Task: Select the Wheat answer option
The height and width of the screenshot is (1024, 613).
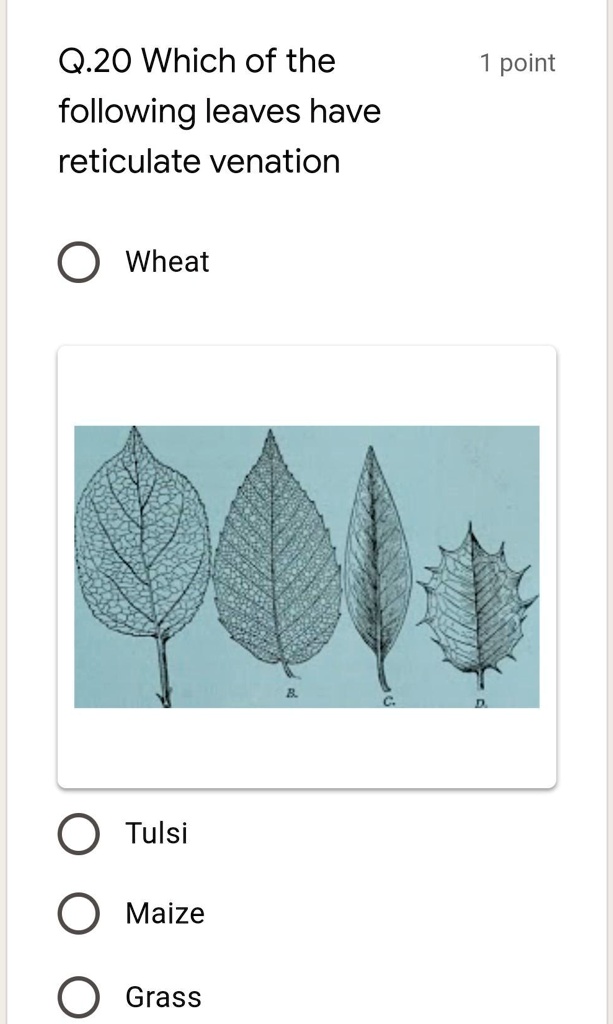Action: (78, 263)
